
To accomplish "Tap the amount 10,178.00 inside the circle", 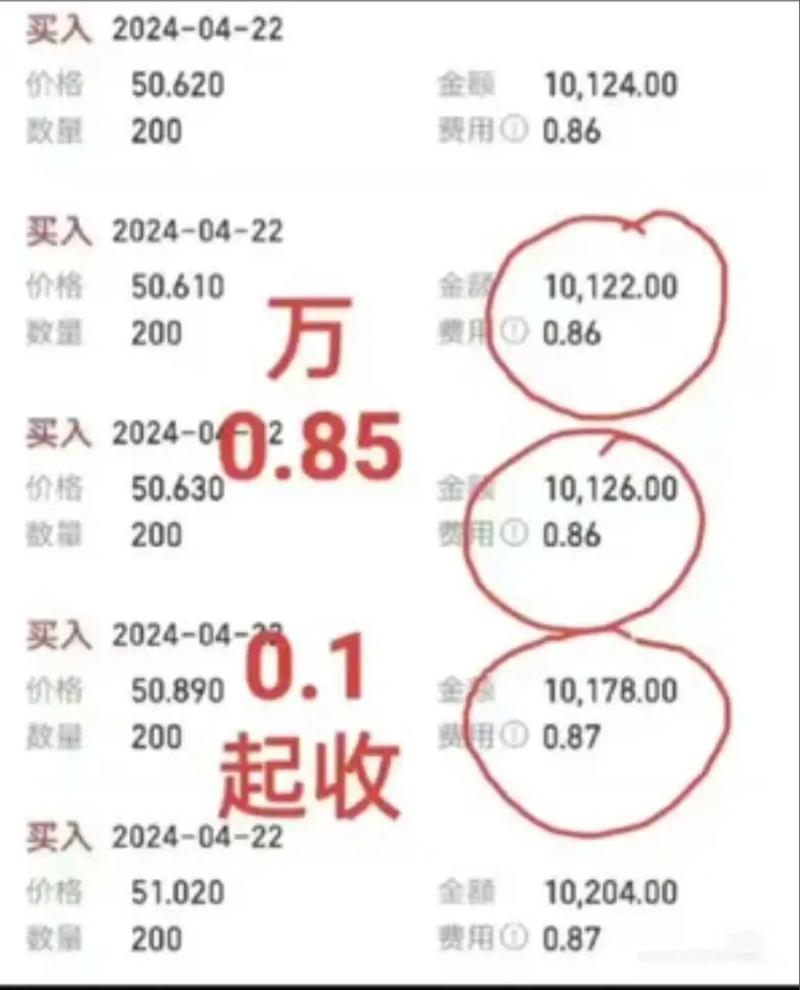I will (610, 689).
